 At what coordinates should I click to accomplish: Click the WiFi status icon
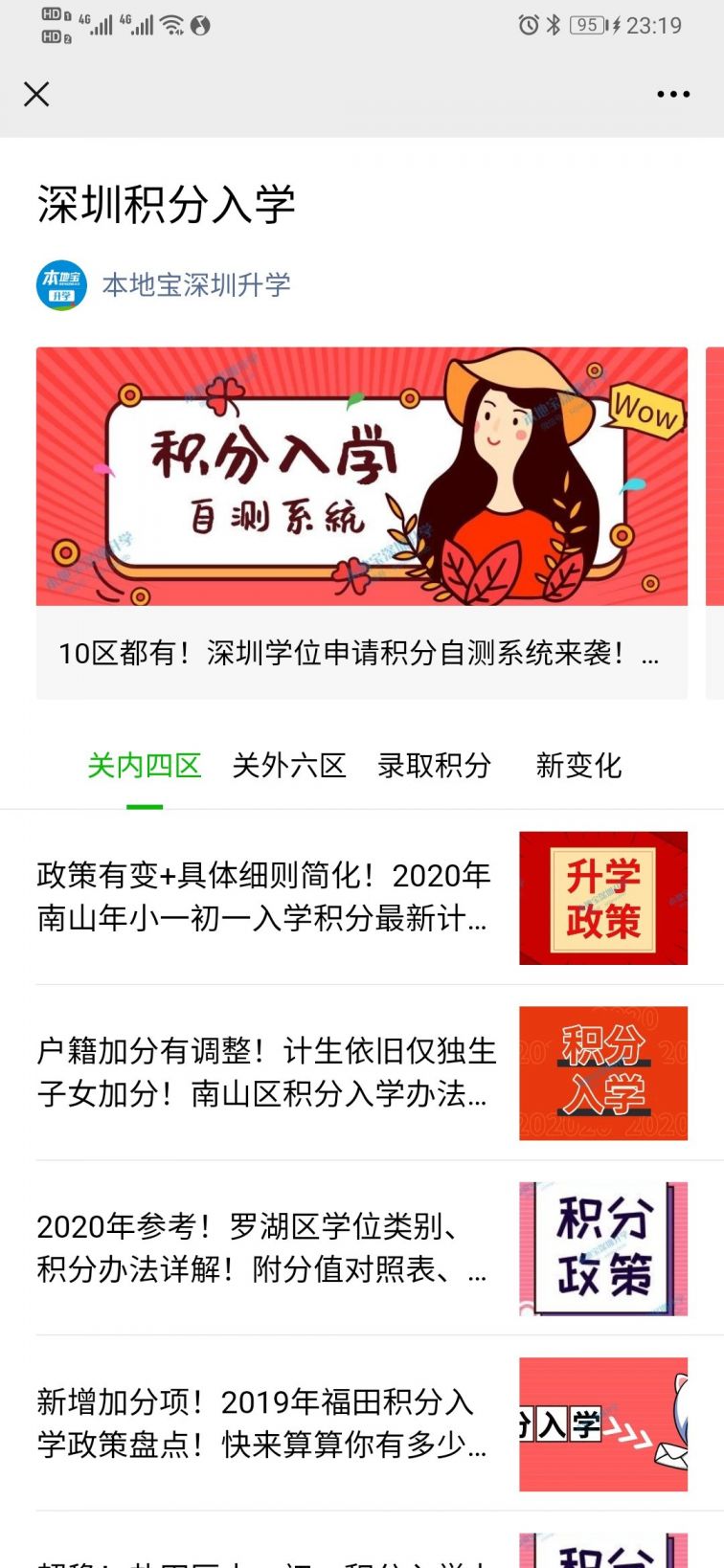click(x=169, y=25)
